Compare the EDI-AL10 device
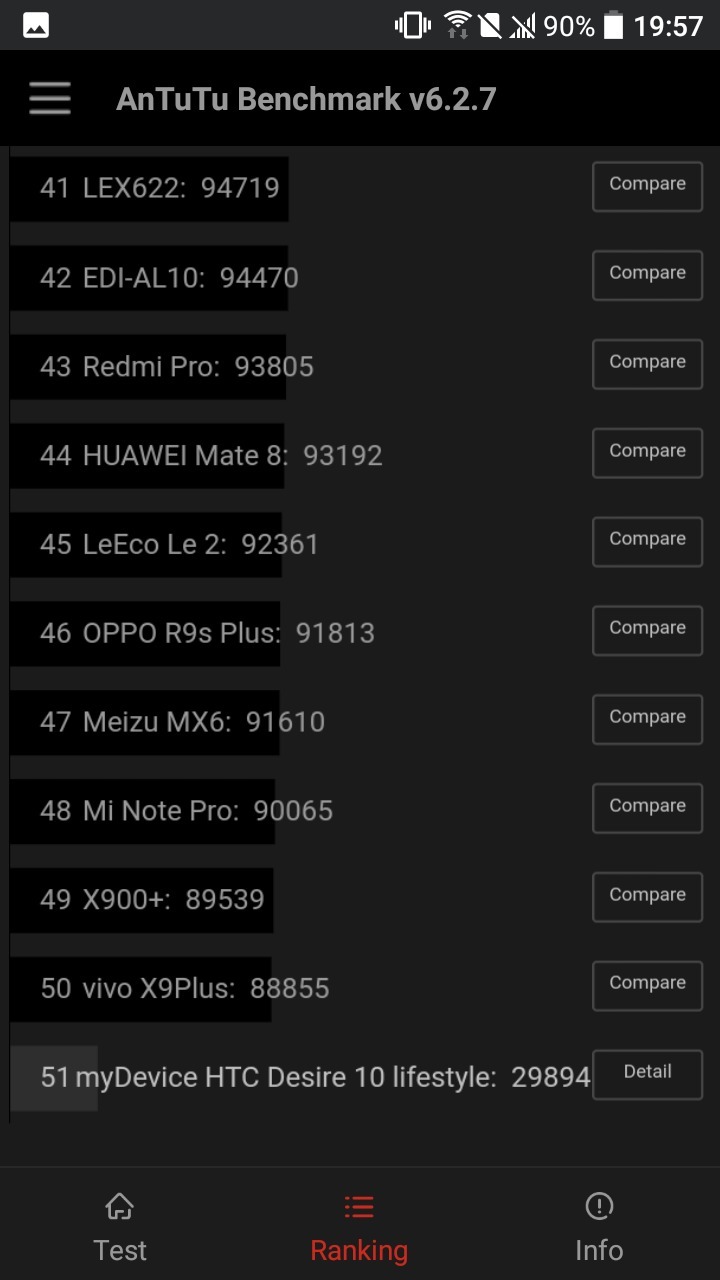720x1280 pixels. click(x=646, y=275)
